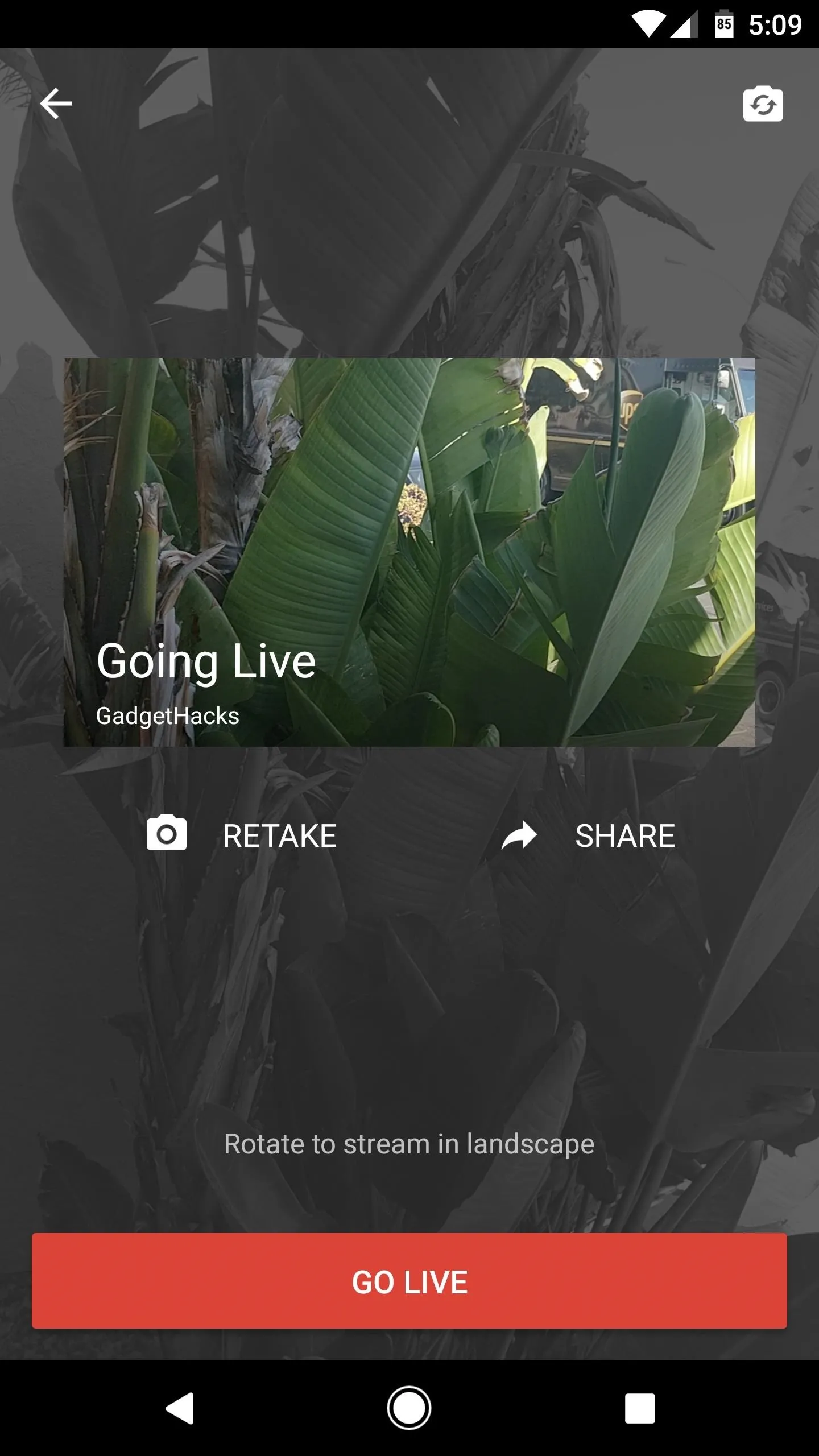Open recent apps with square button
This screenshot has width=819, height=1456.
tap(640, 1408)
